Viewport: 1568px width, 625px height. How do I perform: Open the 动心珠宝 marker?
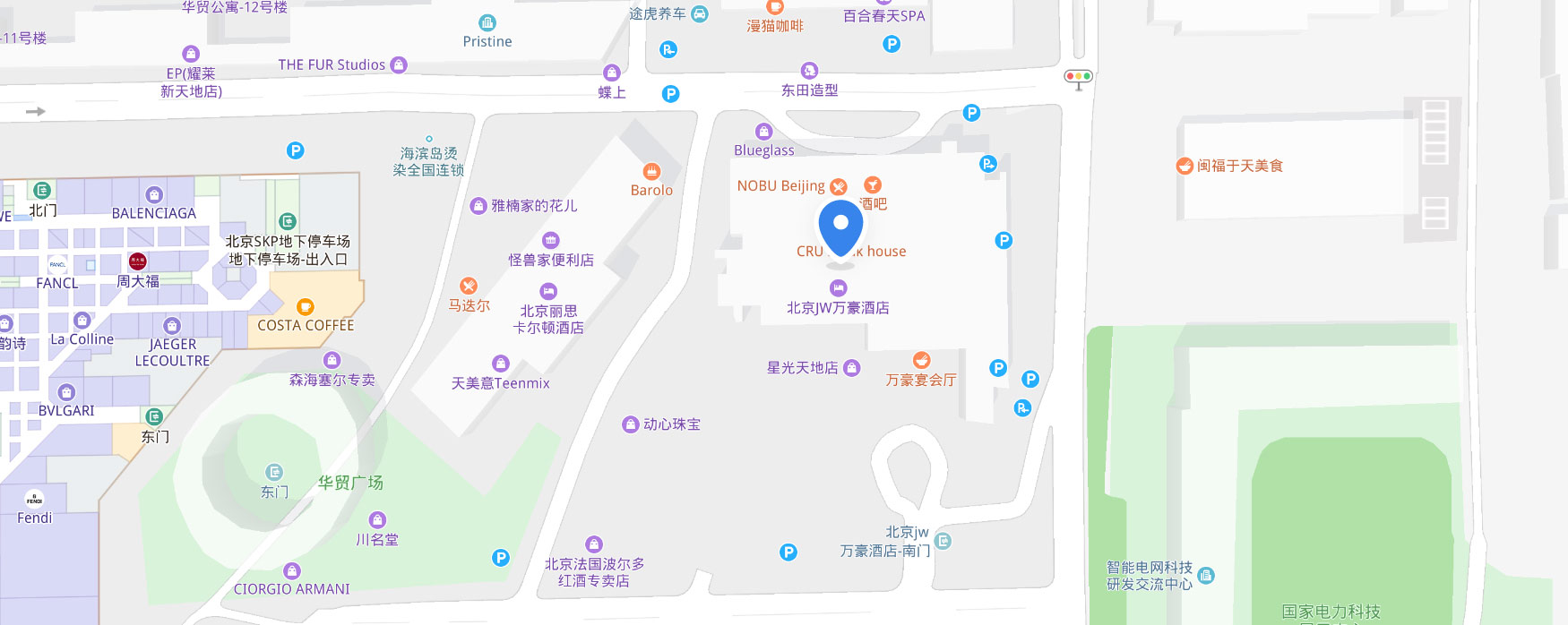tap(630, 424)
